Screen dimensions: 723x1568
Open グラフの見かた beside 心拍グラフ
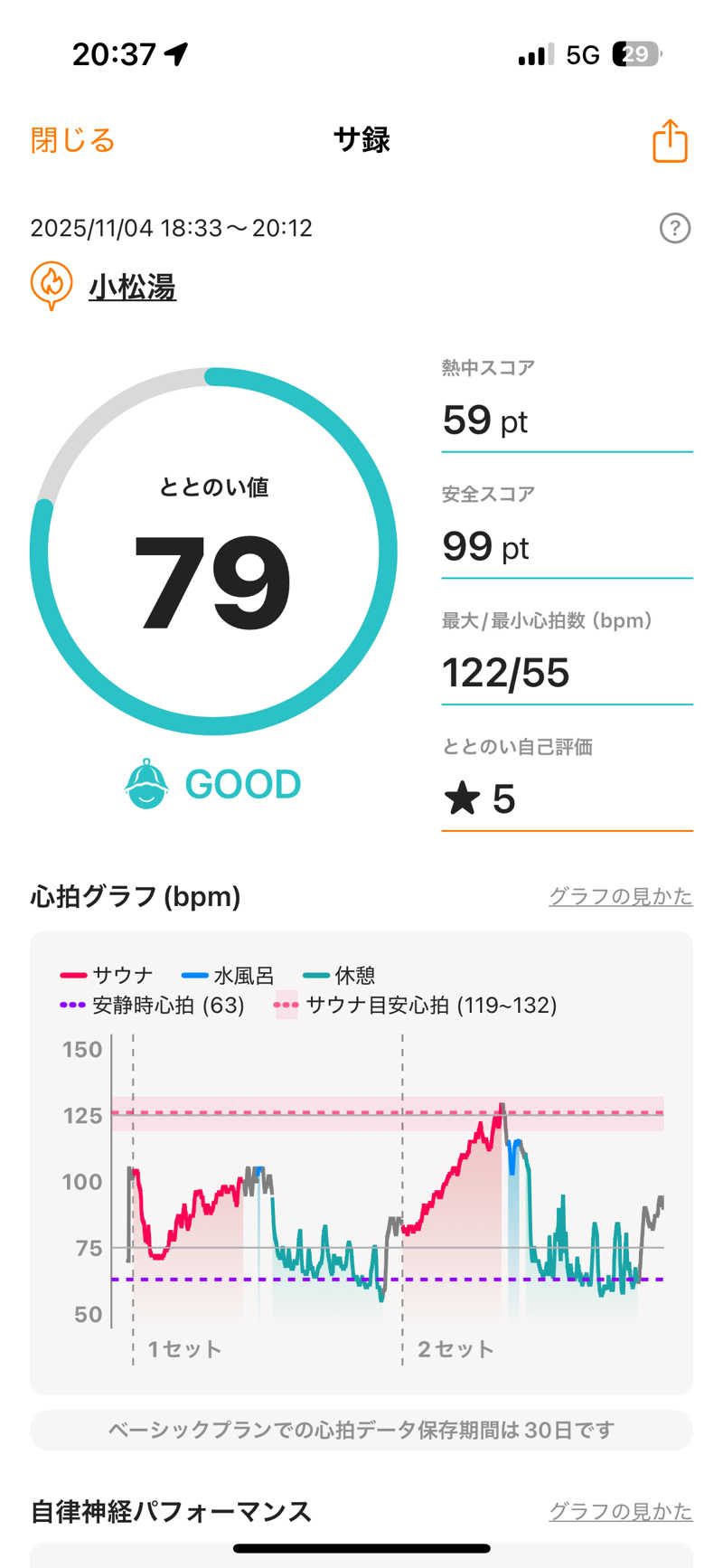pyautogui.click(x=620, y=896)
